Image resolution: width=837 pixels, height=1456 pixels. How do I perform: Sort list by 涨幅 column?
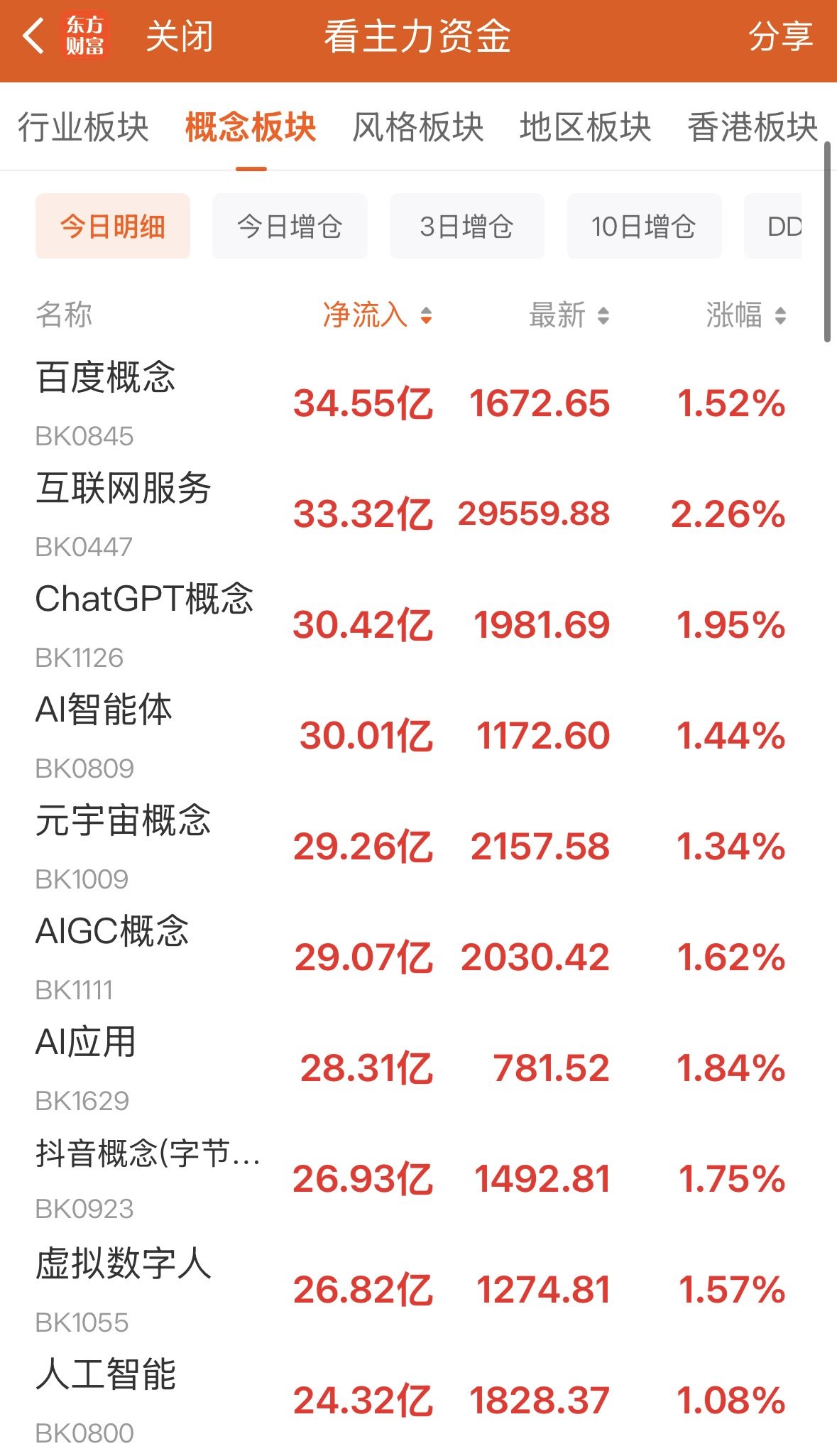click(x=746, y=315)
